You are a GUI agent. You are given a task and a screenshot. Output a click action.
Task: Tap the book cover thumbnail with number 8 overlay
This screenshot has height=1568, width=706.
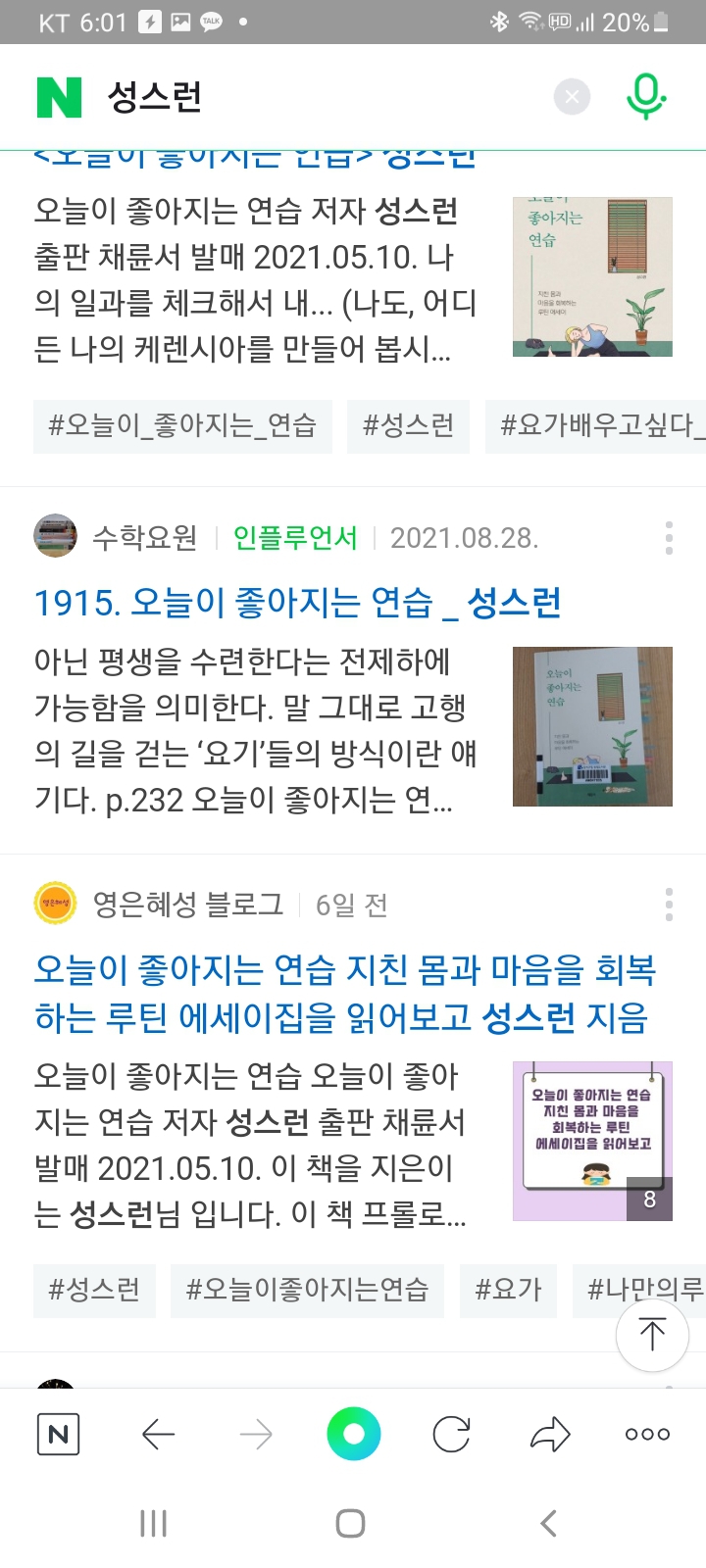pyautogui.click(x=592, y=1141)
